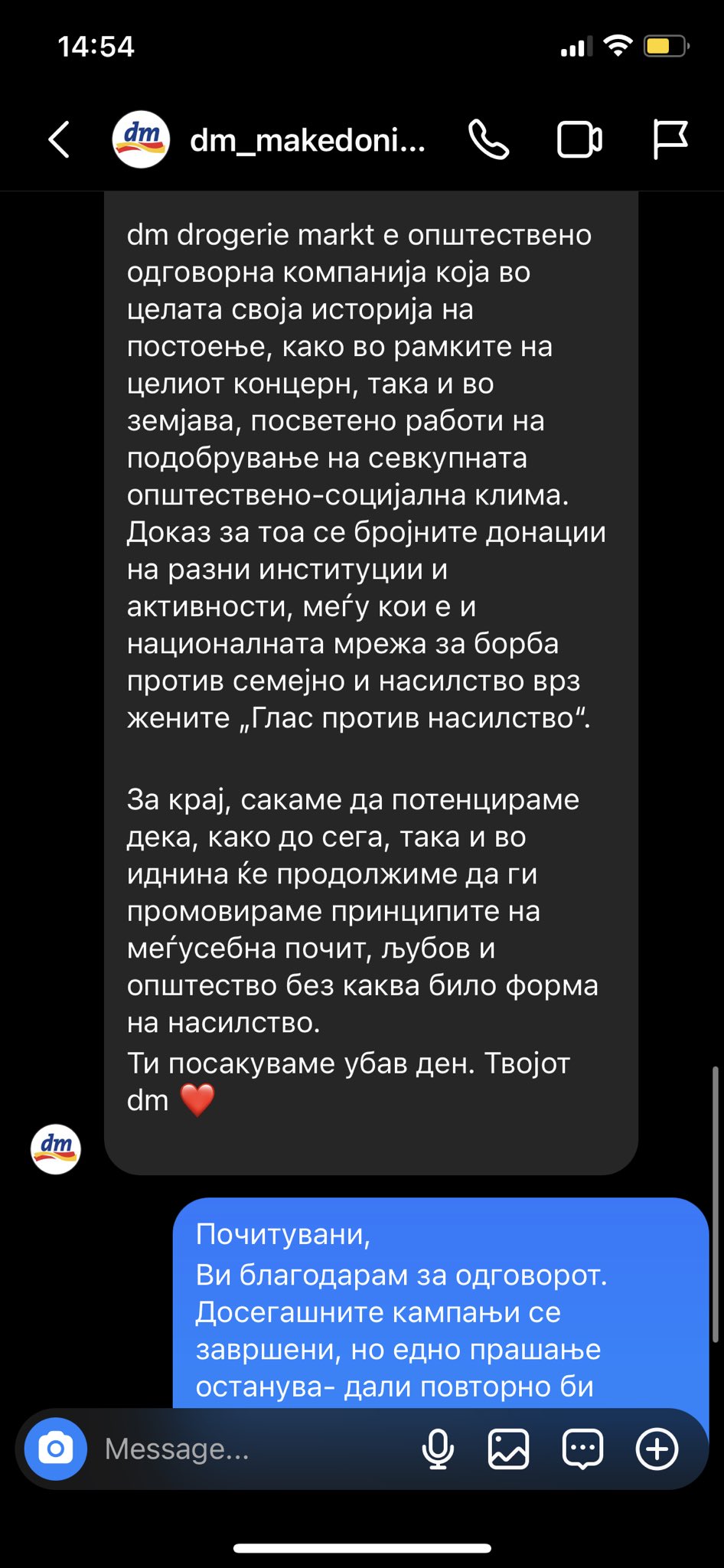The width and height of the screenshot is (724, 1568).
Task: Open the camera from the message bar
Action: point(56,1449)
